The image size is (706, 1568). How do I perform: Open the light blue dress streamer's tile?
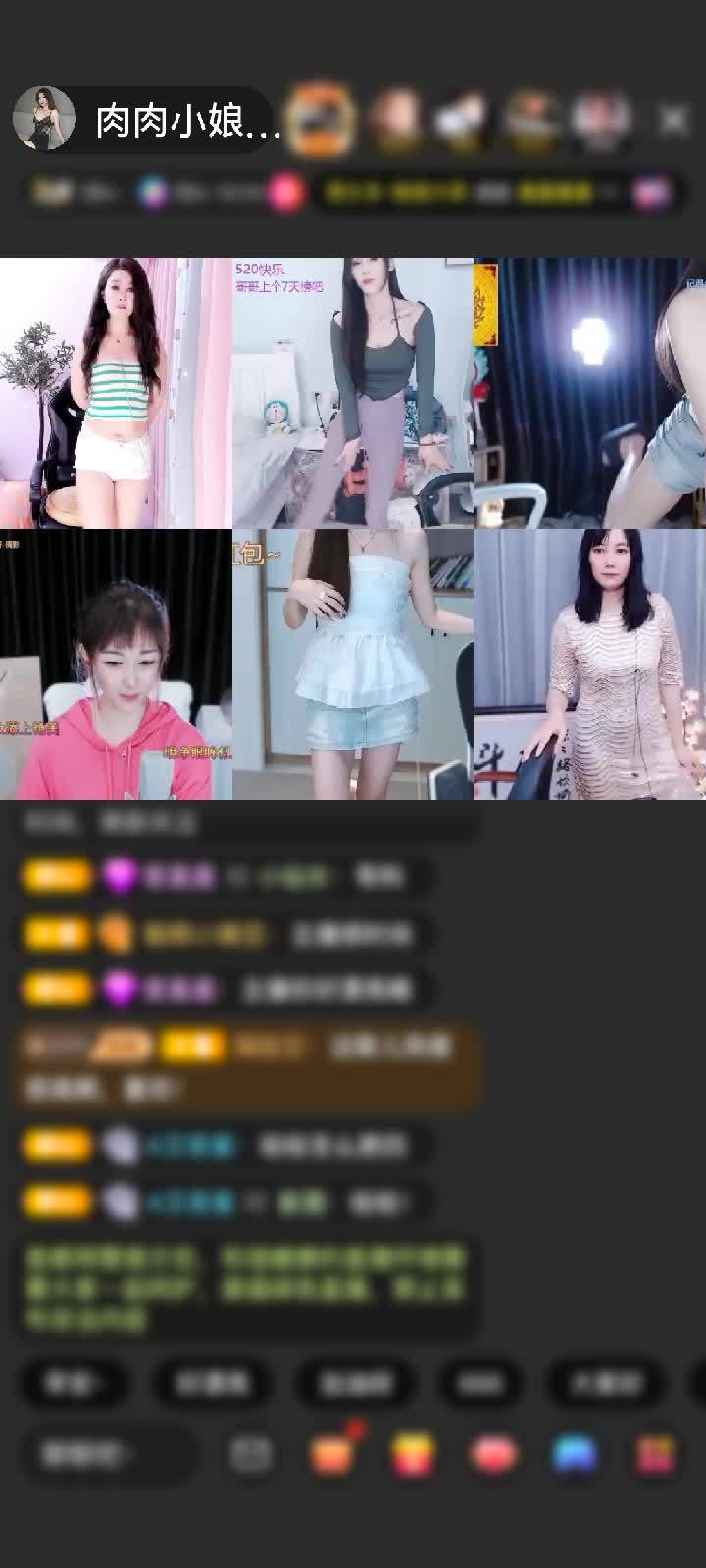pos(353,664)
